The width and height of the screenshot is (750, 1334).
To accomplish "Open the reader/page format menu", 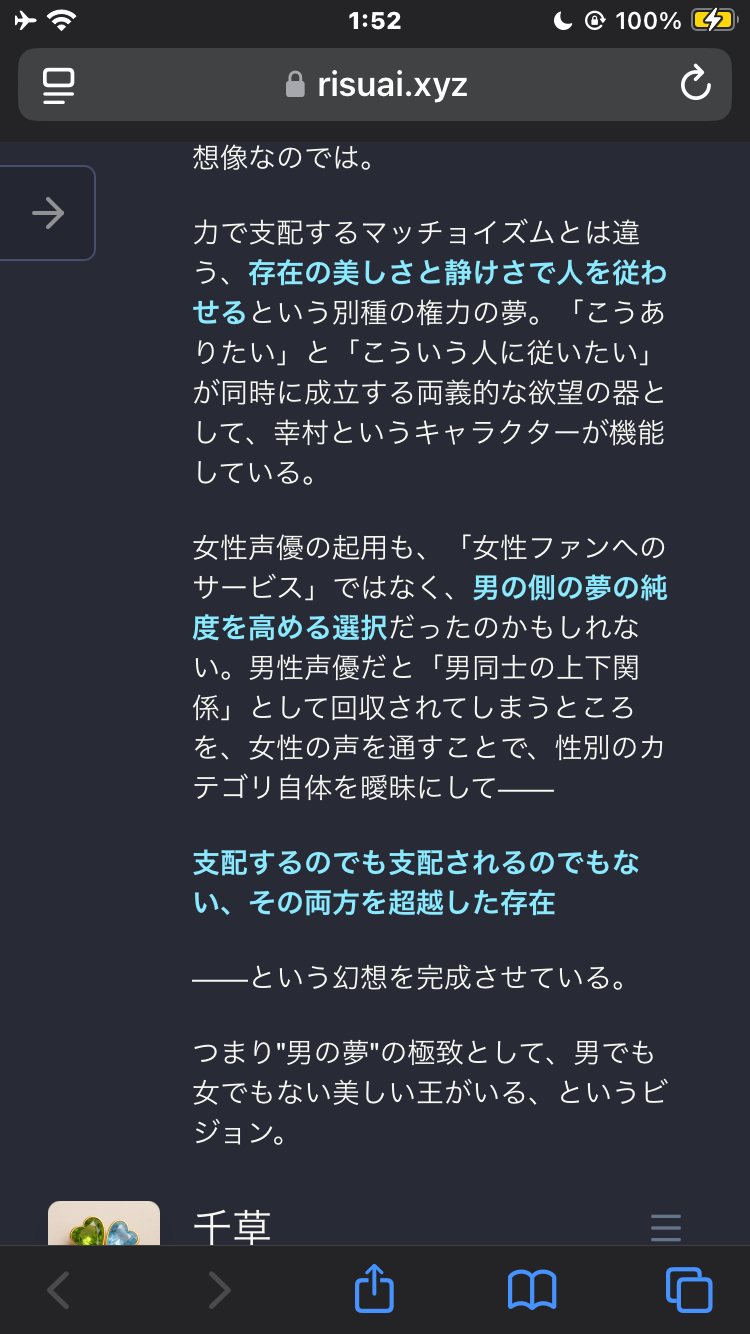I will [x=59, y=85].
